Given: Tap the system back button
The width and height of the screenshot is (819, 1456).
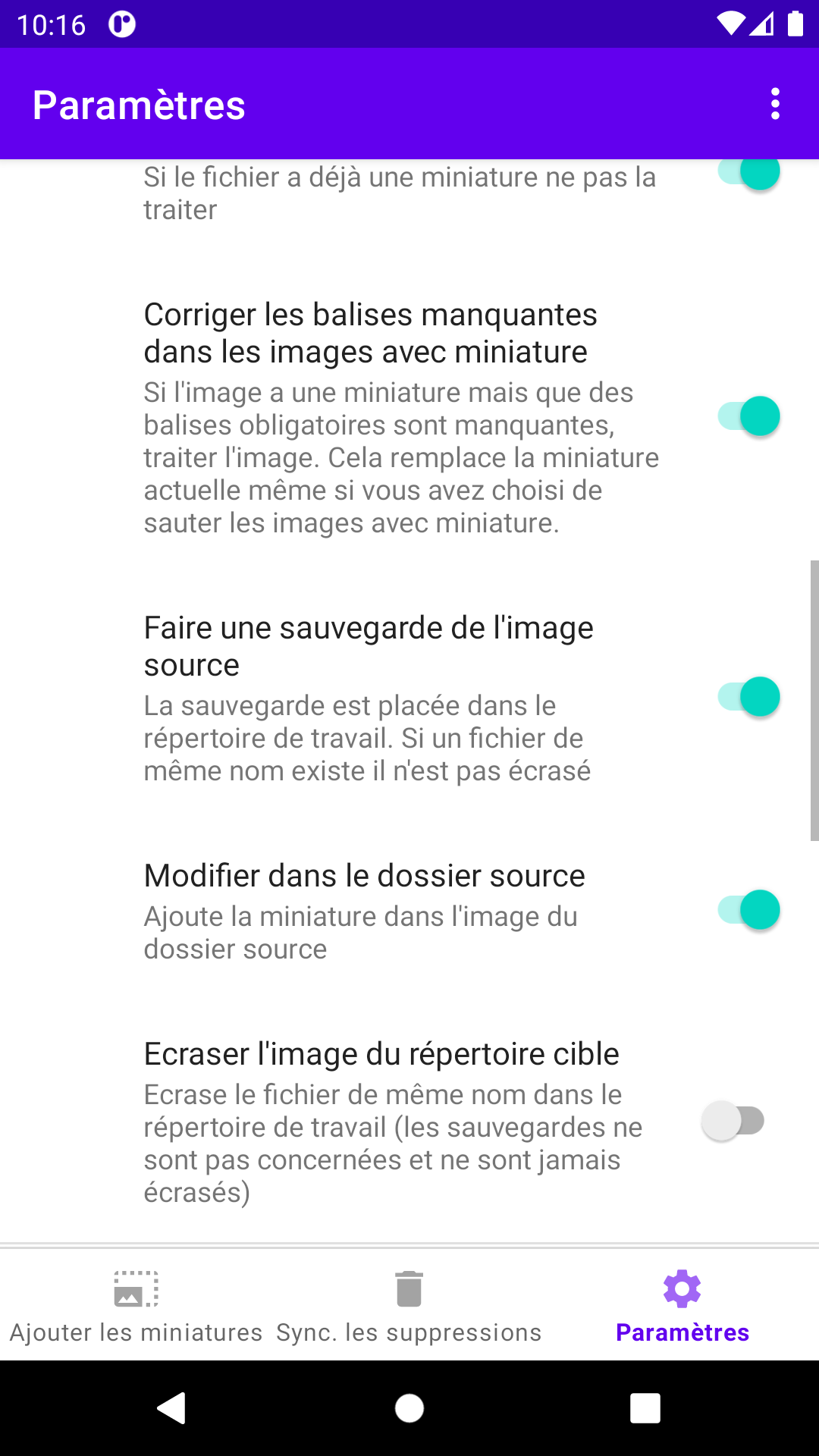Looking at the screenshot, I should click(171, 1408).
